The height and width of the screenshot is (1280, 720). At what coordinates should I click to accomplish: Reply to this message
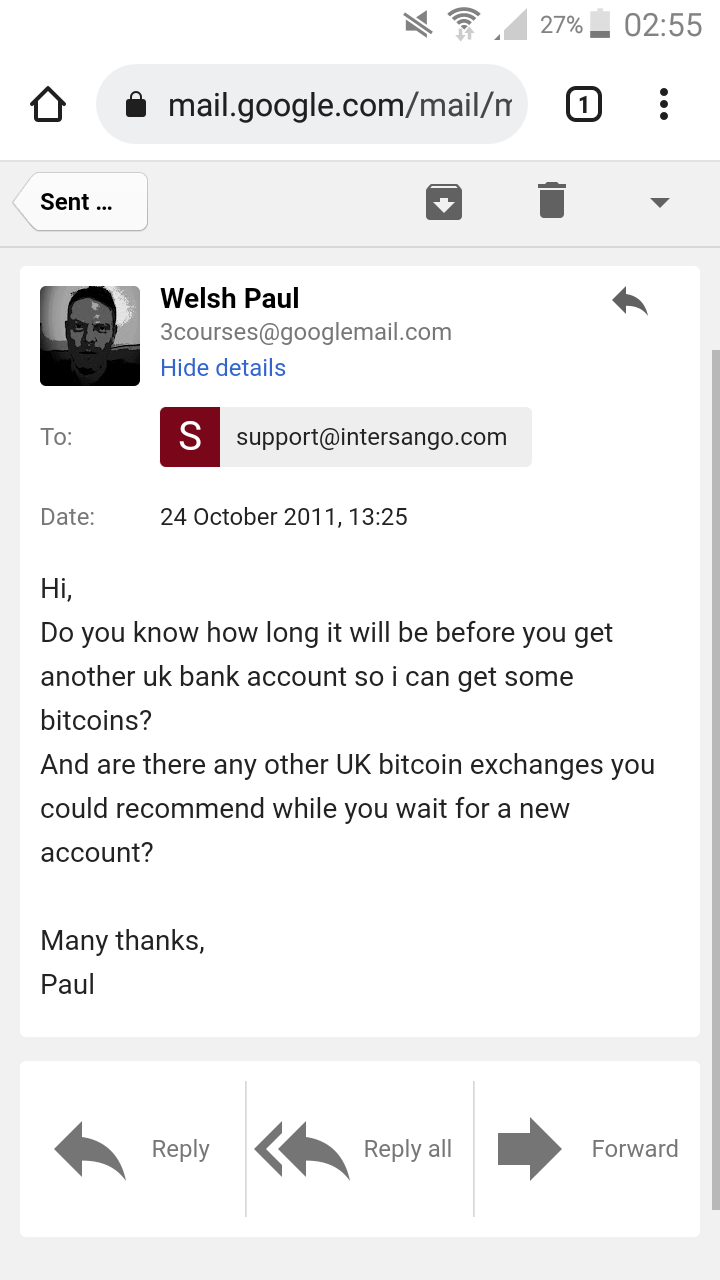[x=132, y=1149]
